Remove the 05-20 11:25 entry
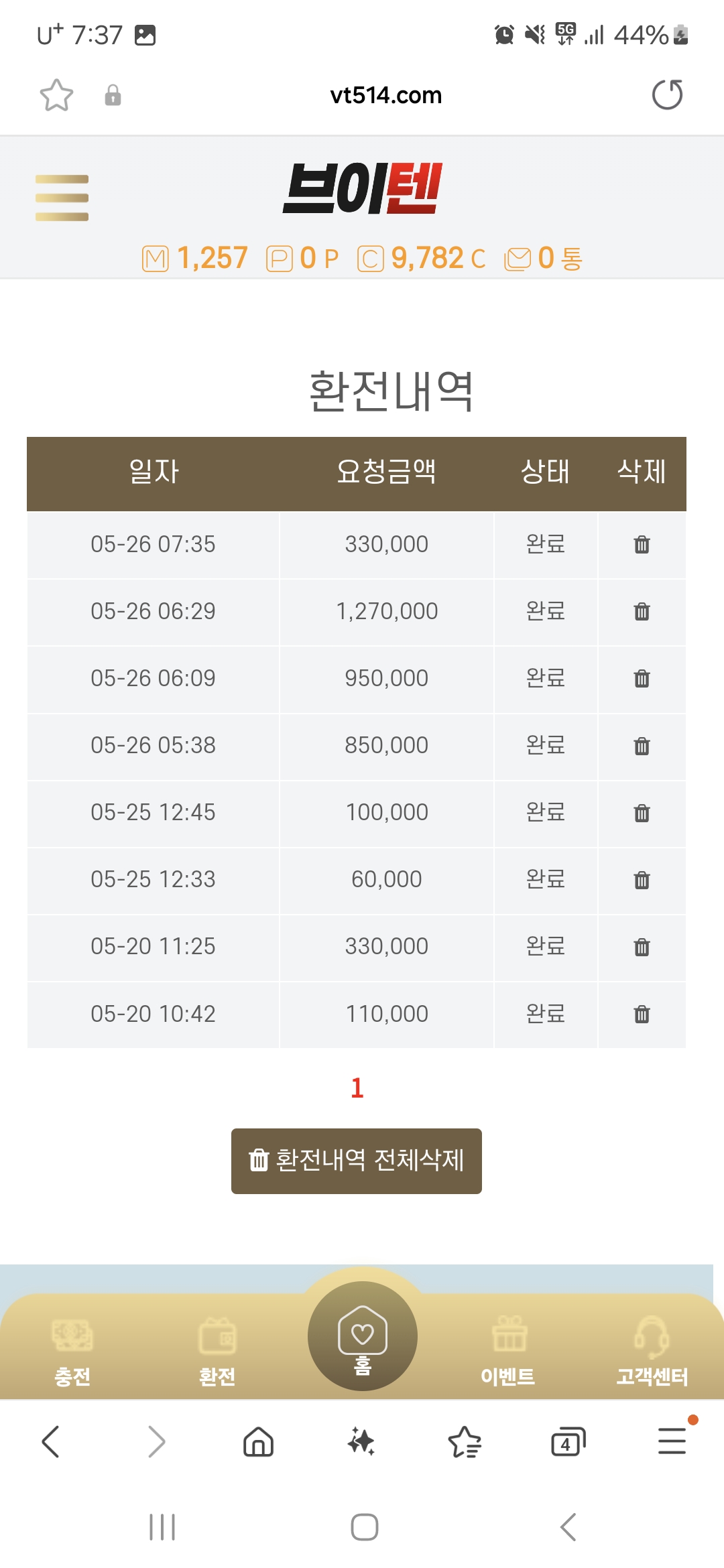Viewport: 724px width, 1568px height. [642, 946]
